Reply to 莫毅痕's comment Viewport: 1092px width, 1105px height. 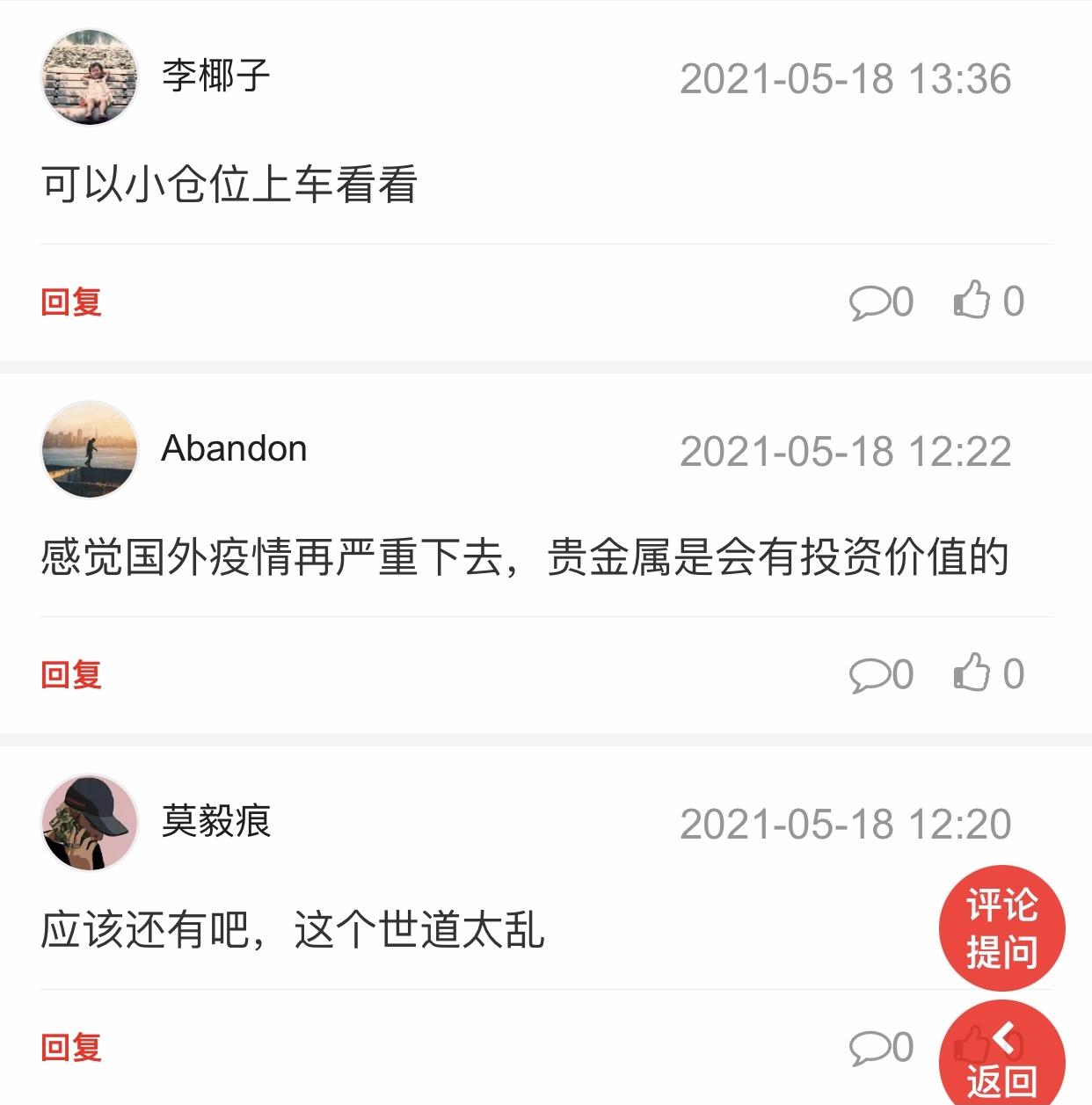tap(71, 1047)
